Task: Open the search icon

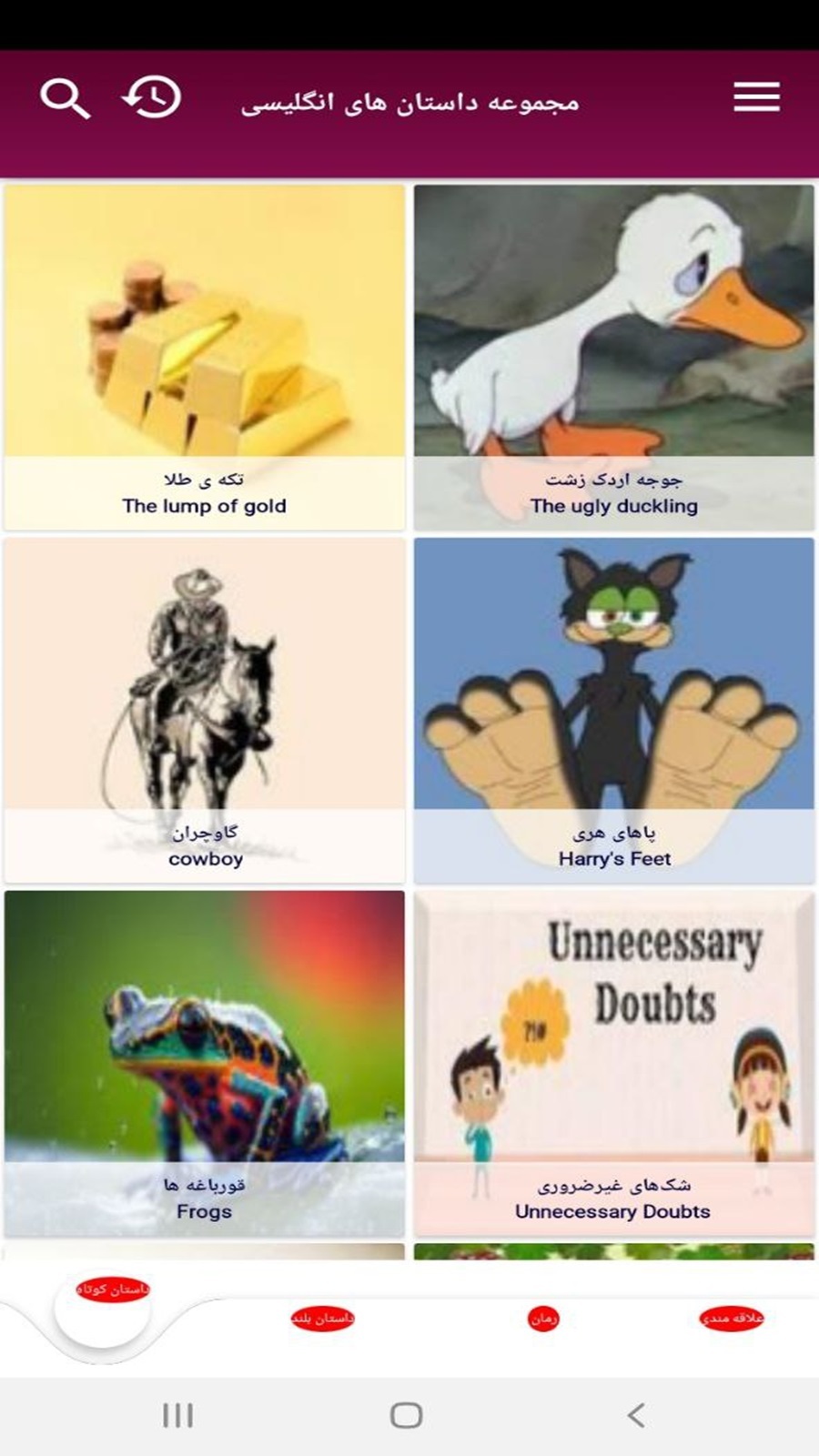Action: point(65,98)
